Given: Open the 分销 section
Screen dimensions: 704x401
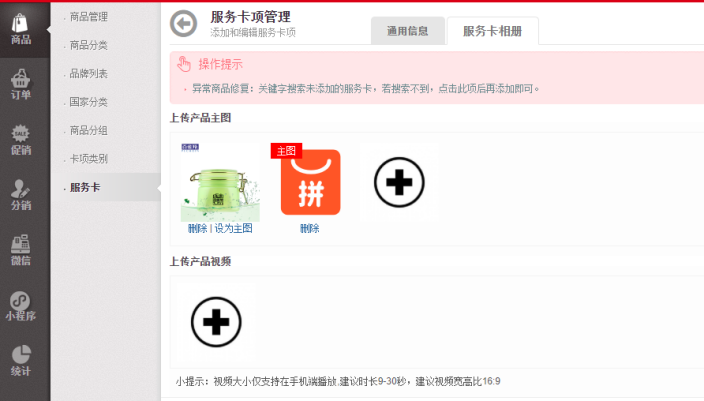Looking at the screenshot, I should (x=21, y=193).
